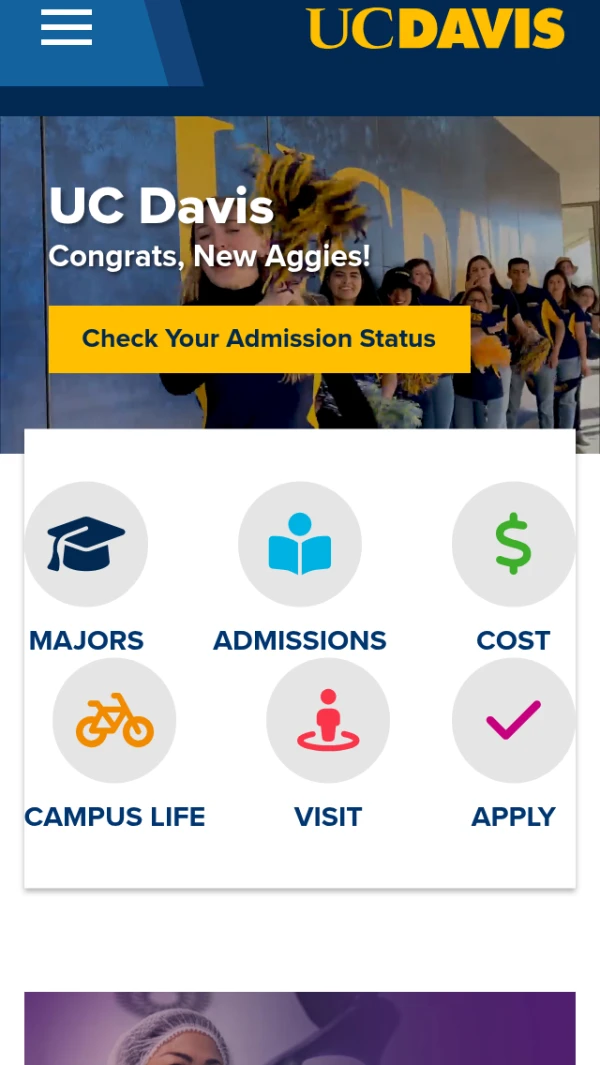
Task: Open the purple banner card at bottom
Action: [300, 1028]
